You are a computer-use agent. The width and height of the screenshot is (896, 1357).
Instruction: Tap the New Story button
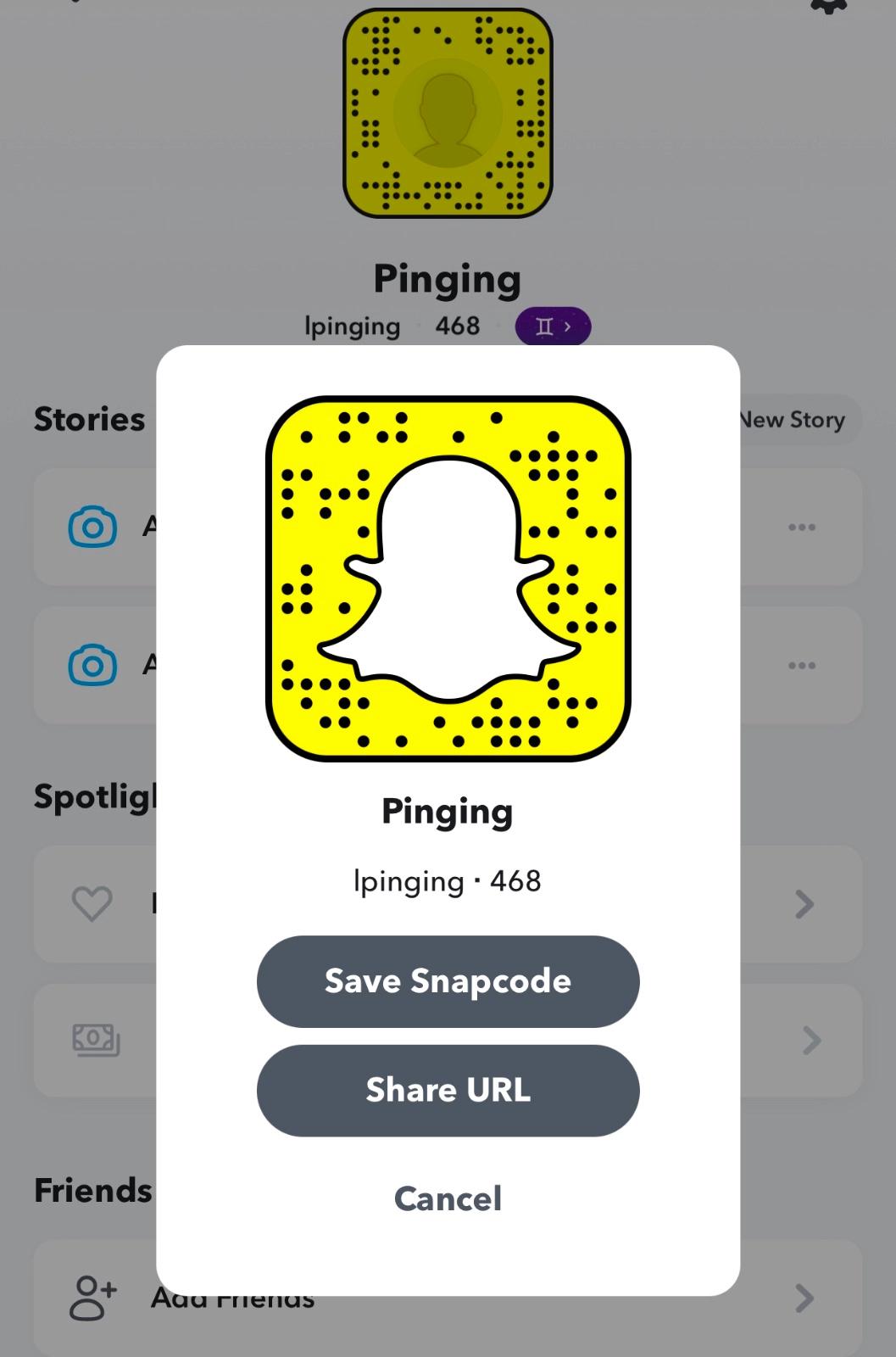pyautogui.click(x=797, y=420)
